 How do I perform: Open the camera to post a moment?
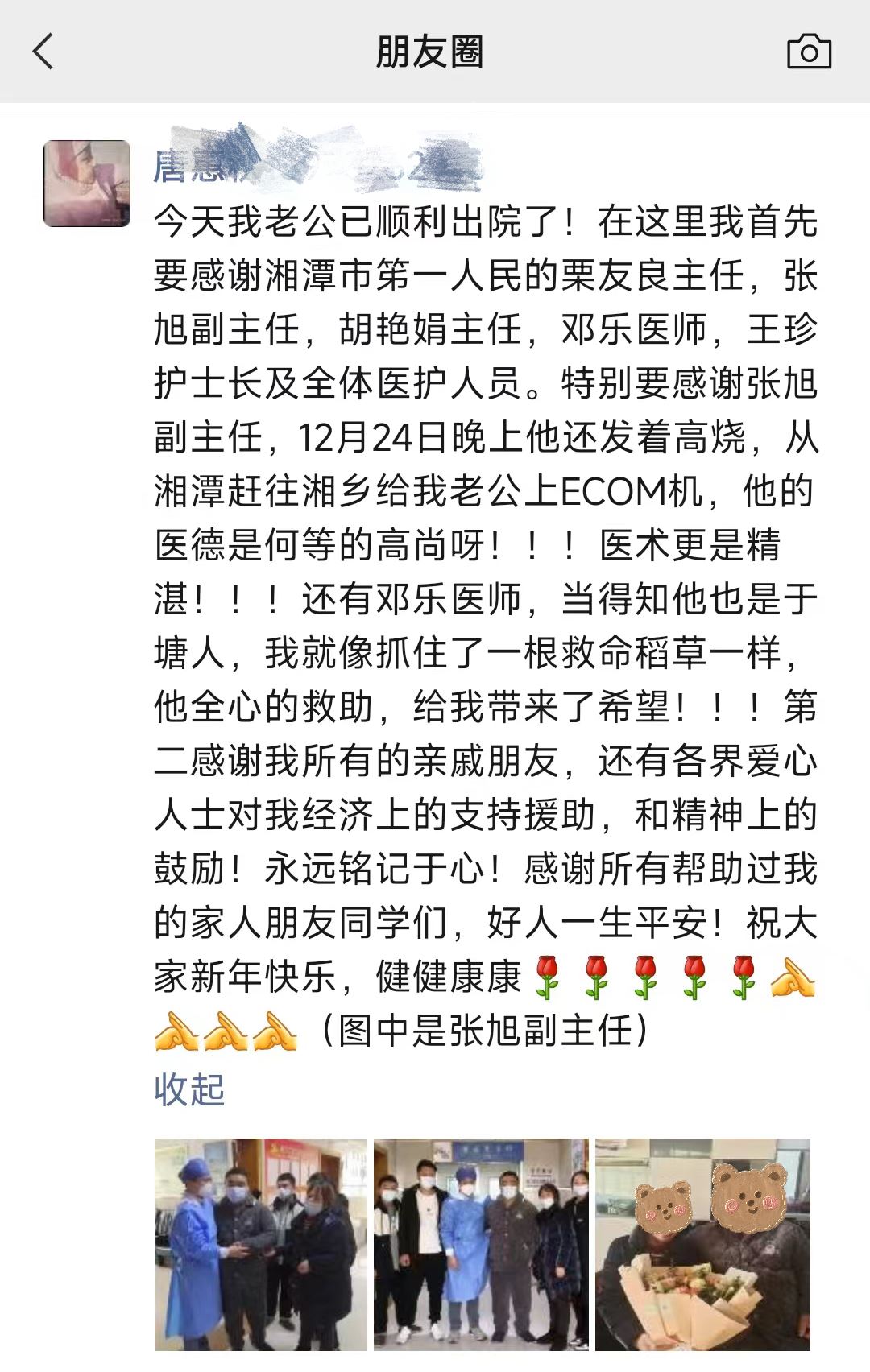pos(809,52)
